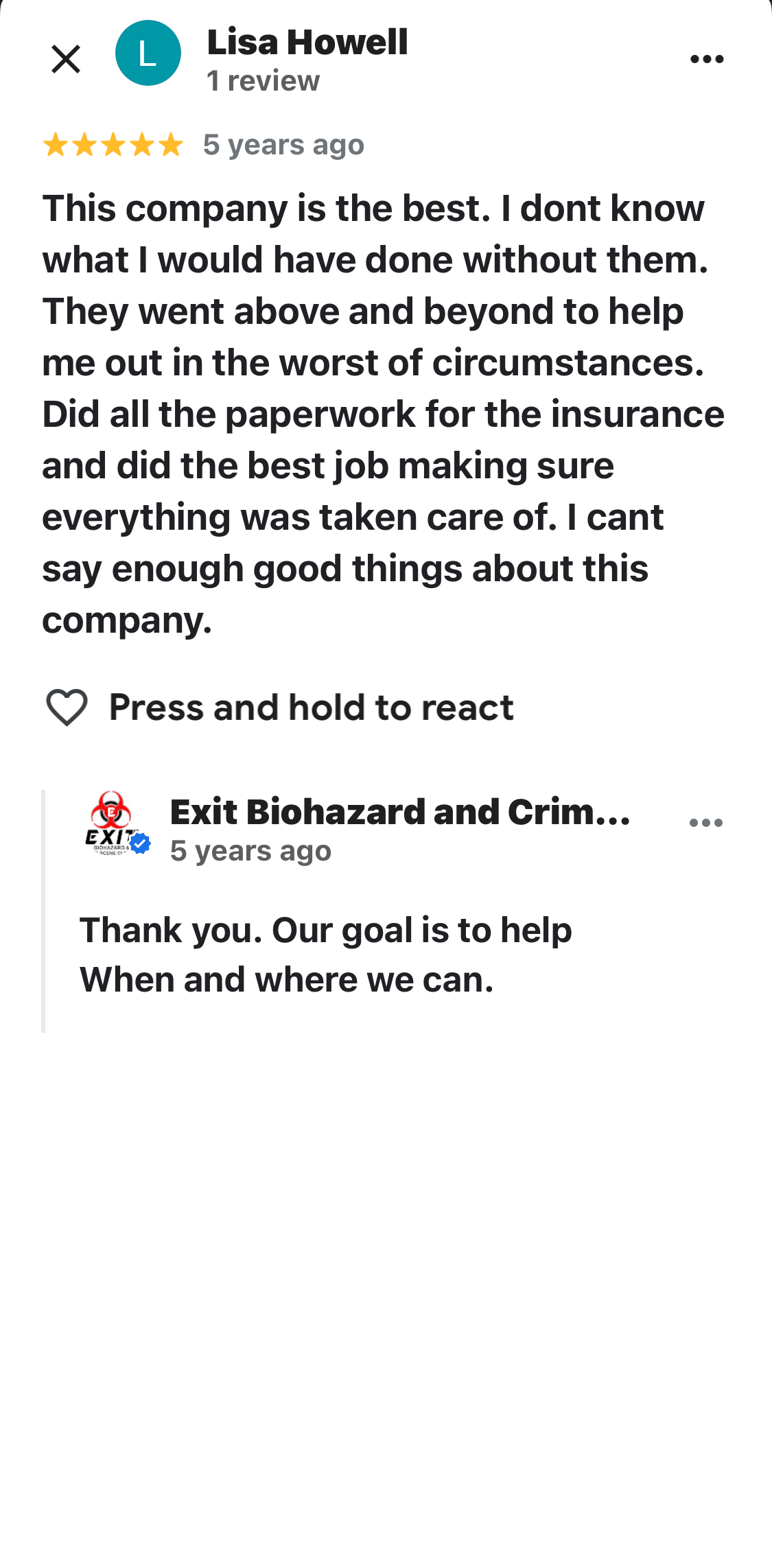This screenshot has width=772, height=1568.
Task: Open options for Exit Biohazard's owner reply
Action: click(705, 823)
